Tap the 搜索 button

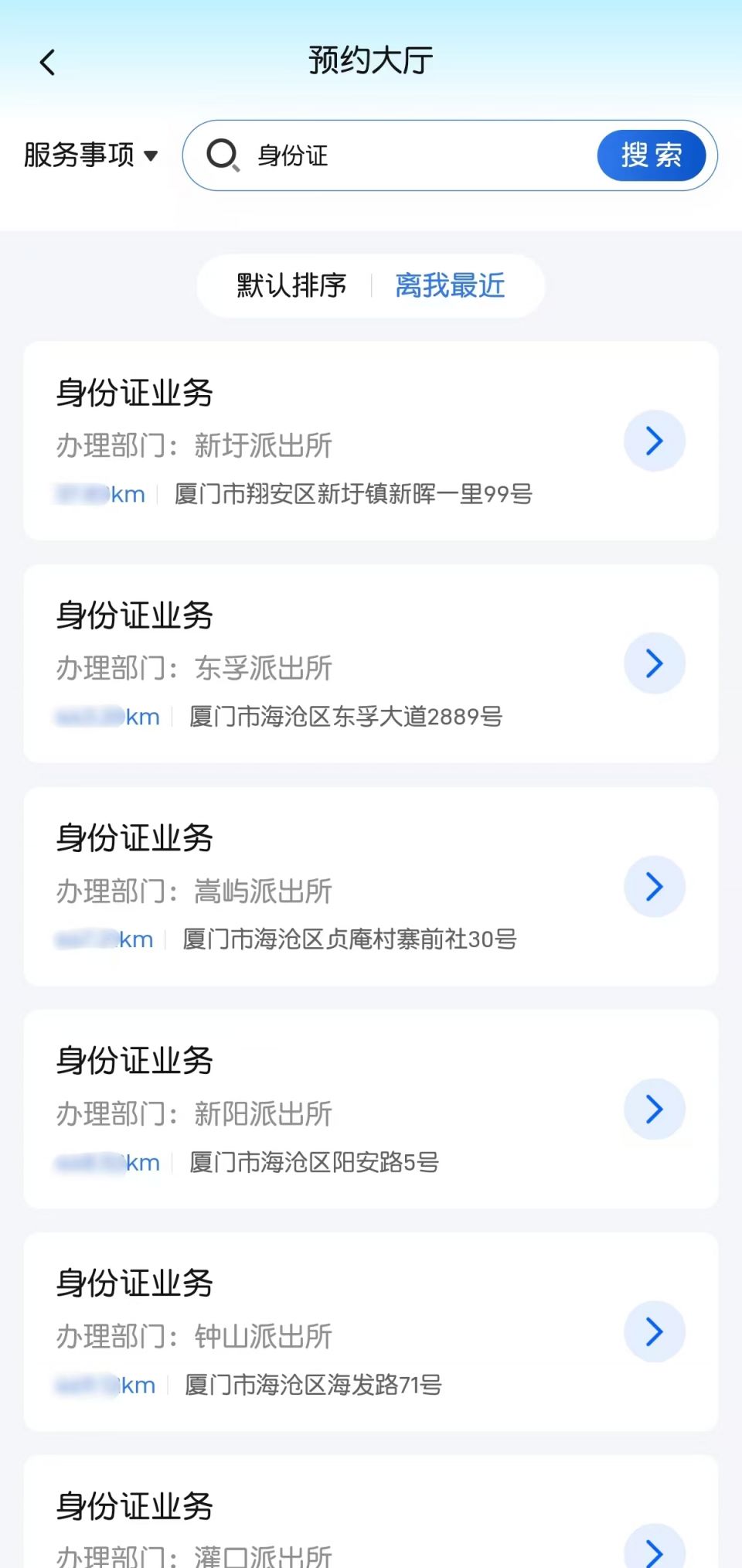[x=651, y=155]
